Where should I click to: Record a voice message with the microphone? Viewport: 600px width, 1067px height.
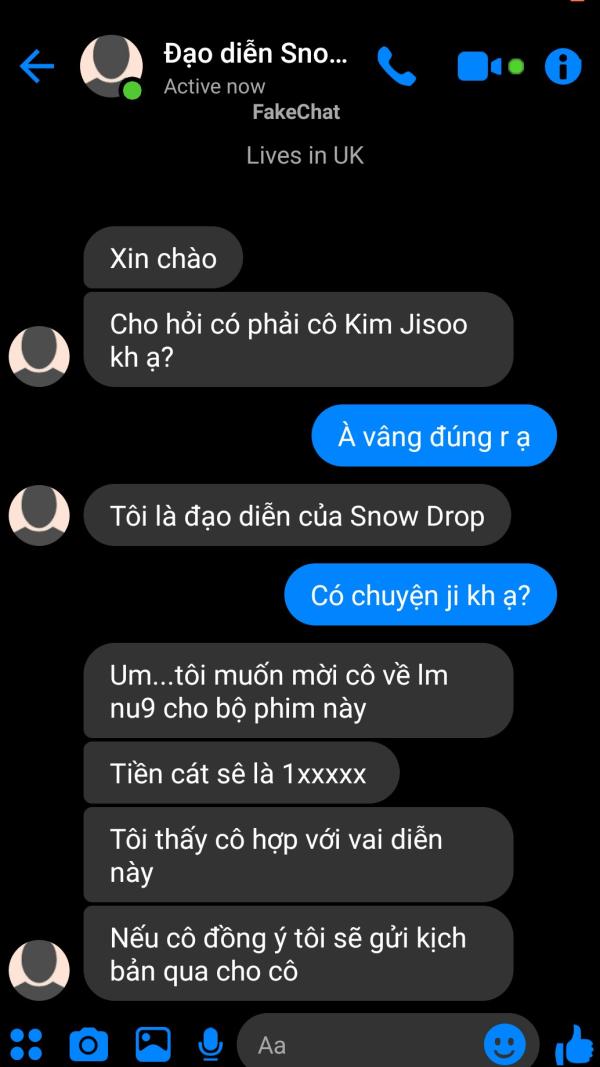[210, 1044]
